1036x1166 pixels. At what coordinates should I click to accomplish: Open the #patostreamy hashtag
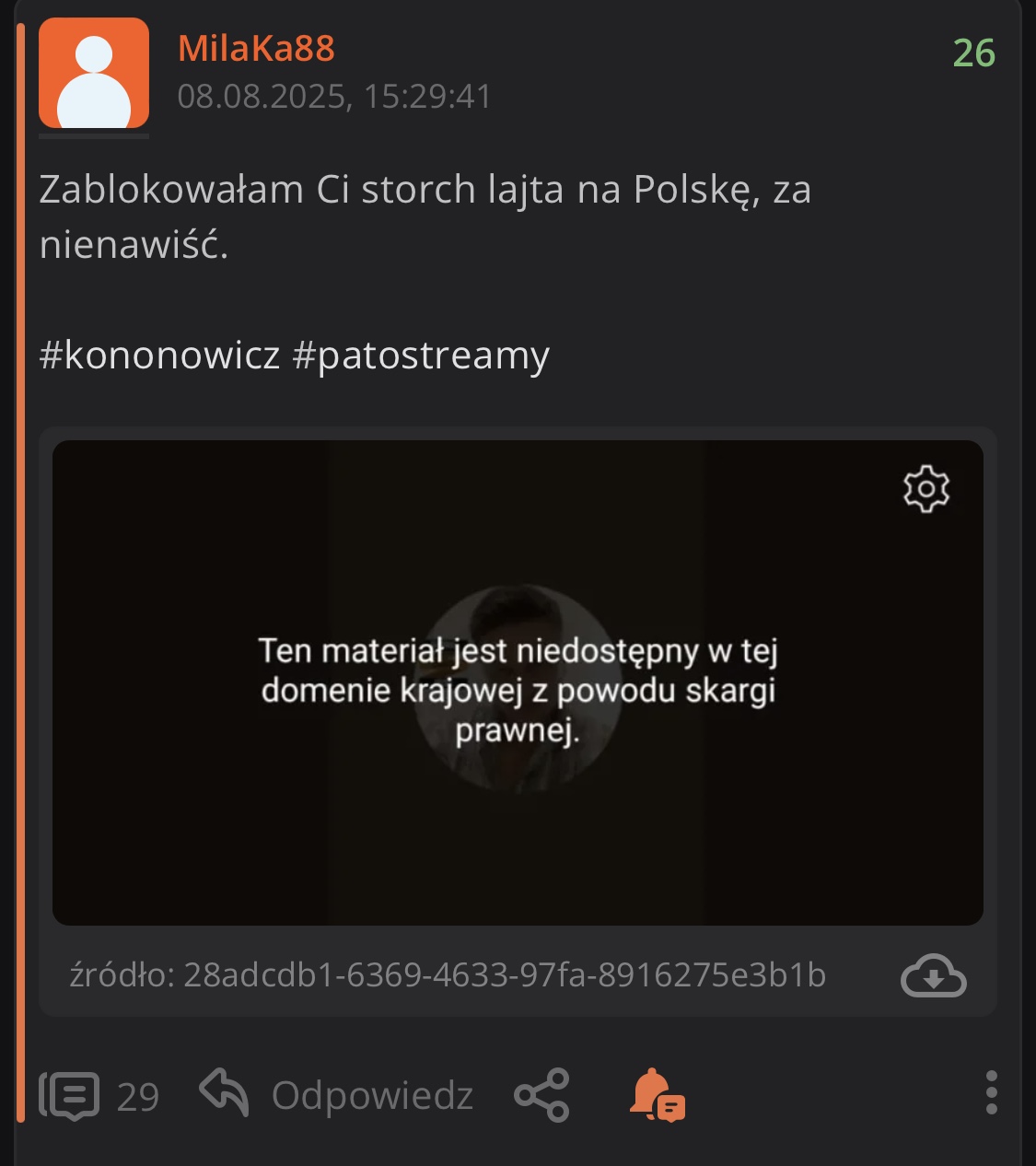[421, 355]
